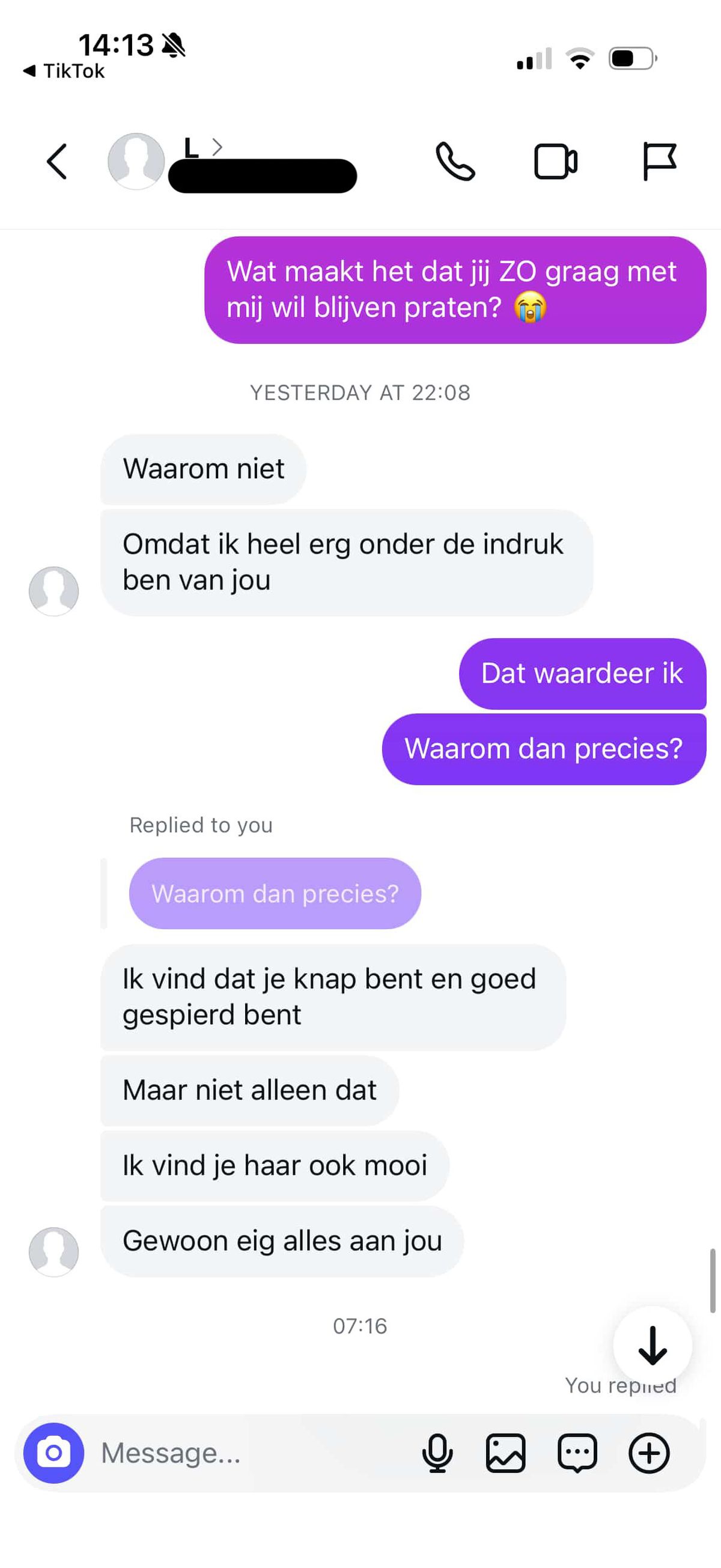Start a video call with L

(x=555, y=162)
